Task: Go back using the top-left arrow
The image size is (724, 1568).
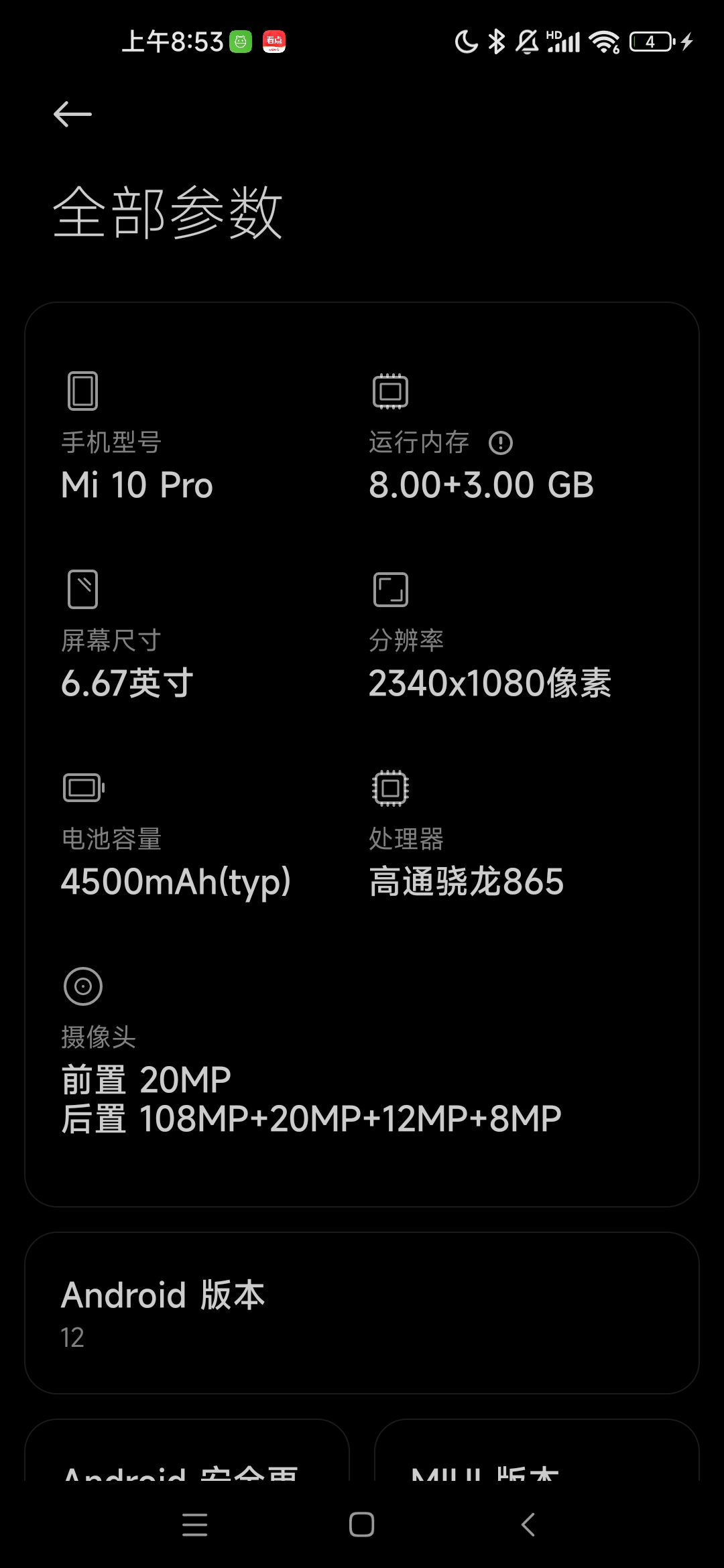Action: (x=72, y=114)
